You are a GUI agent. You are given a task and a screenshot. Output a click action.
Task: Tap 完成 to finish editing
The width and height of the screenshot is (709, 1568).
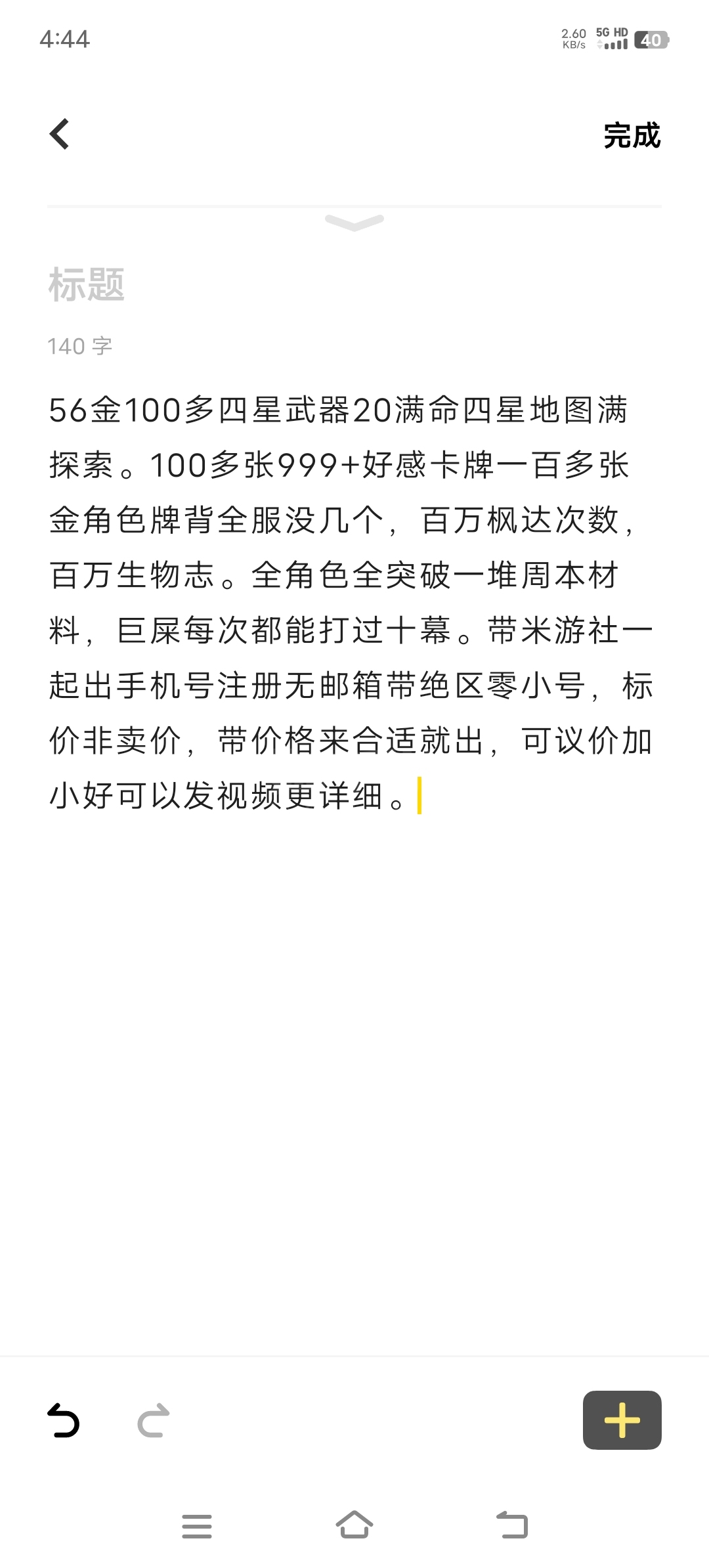click(632, 136)
